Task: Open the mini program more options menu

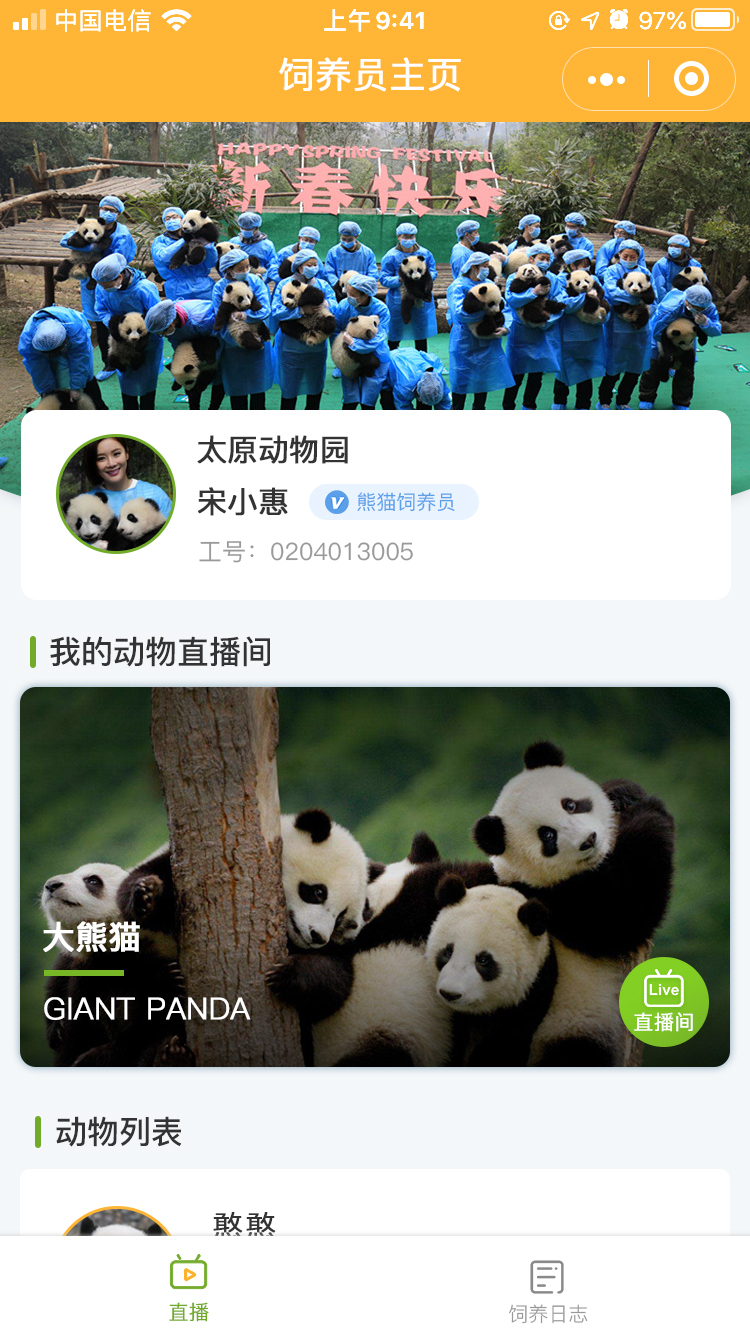Action: pyautogui.click(x=606, y=79)
